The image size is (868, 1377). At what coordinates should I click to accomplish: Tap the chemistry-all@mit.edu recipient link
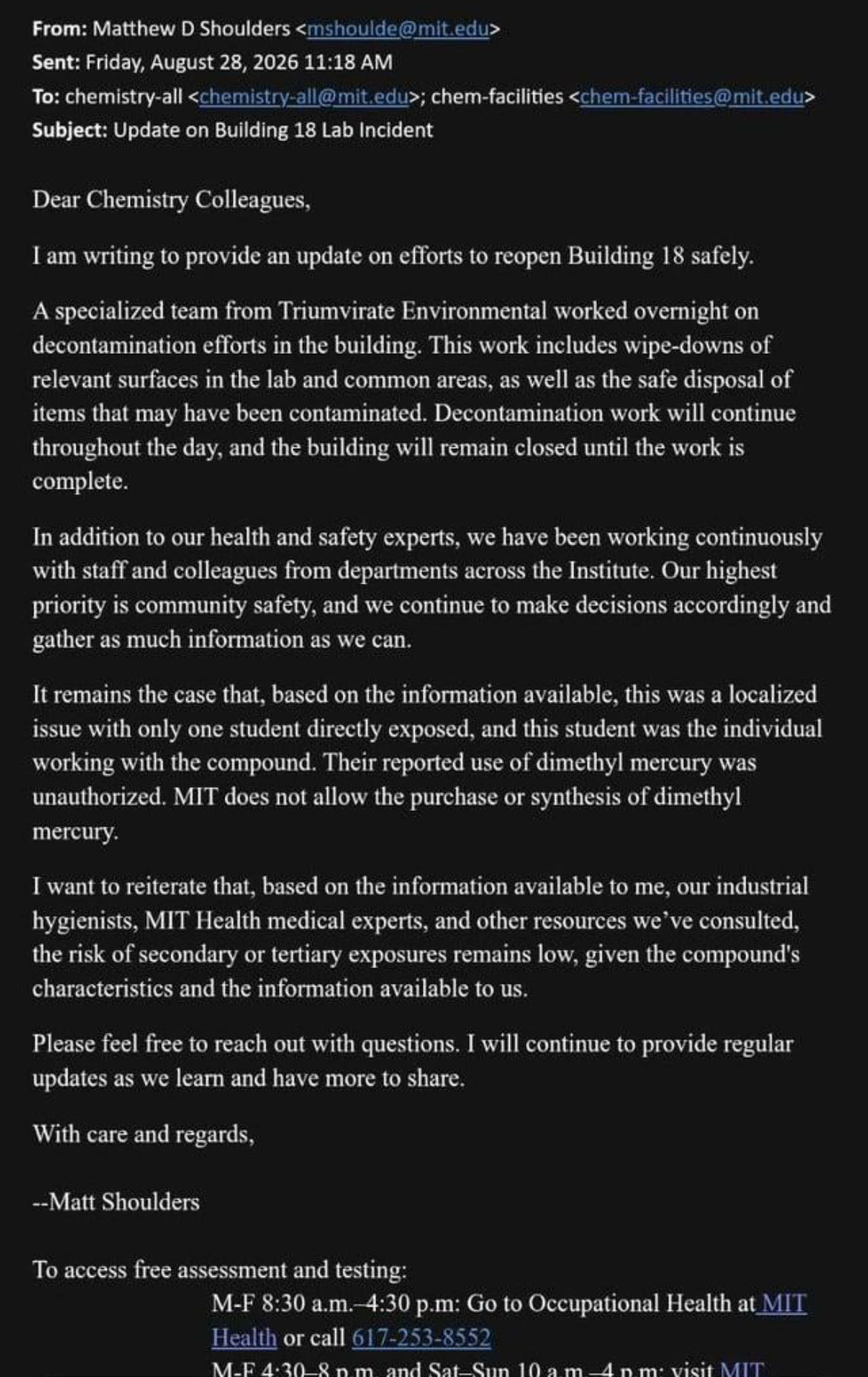pyautogui.click(x=304, y=96)
